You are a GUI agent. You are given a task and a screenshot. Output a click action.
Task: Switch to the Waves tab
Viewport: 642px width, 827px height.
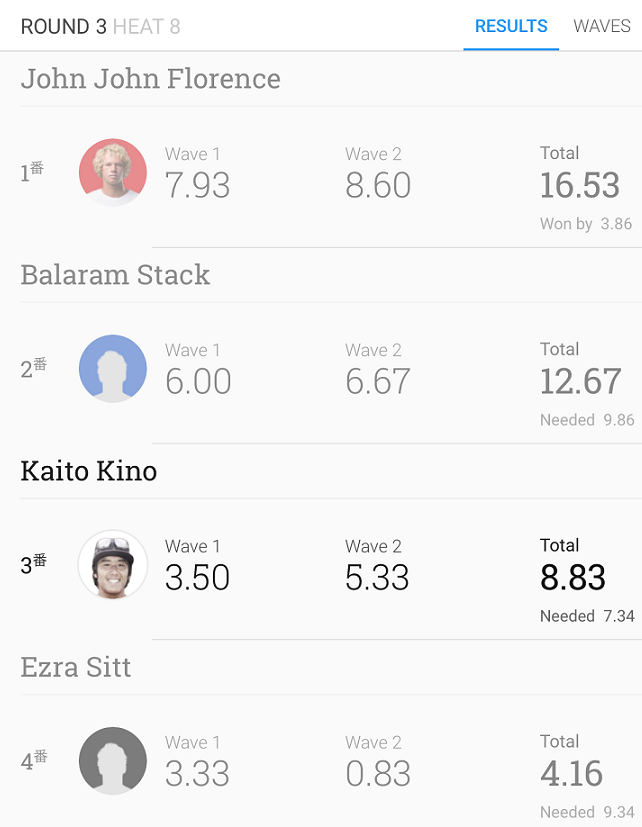tap(601, 27)
